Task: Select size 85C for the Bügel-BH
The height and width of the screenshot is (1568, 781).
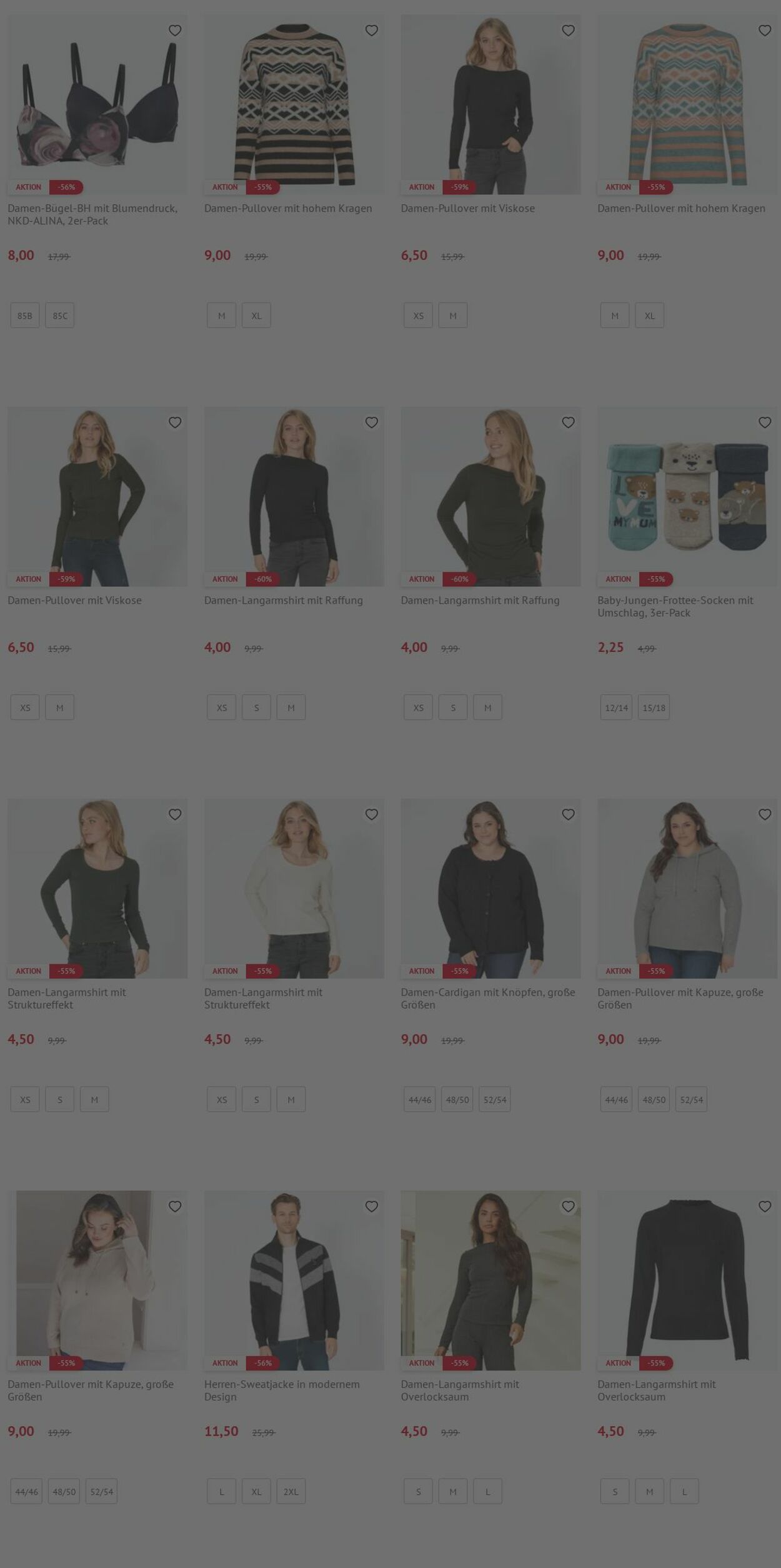Action: coord(60,316)
